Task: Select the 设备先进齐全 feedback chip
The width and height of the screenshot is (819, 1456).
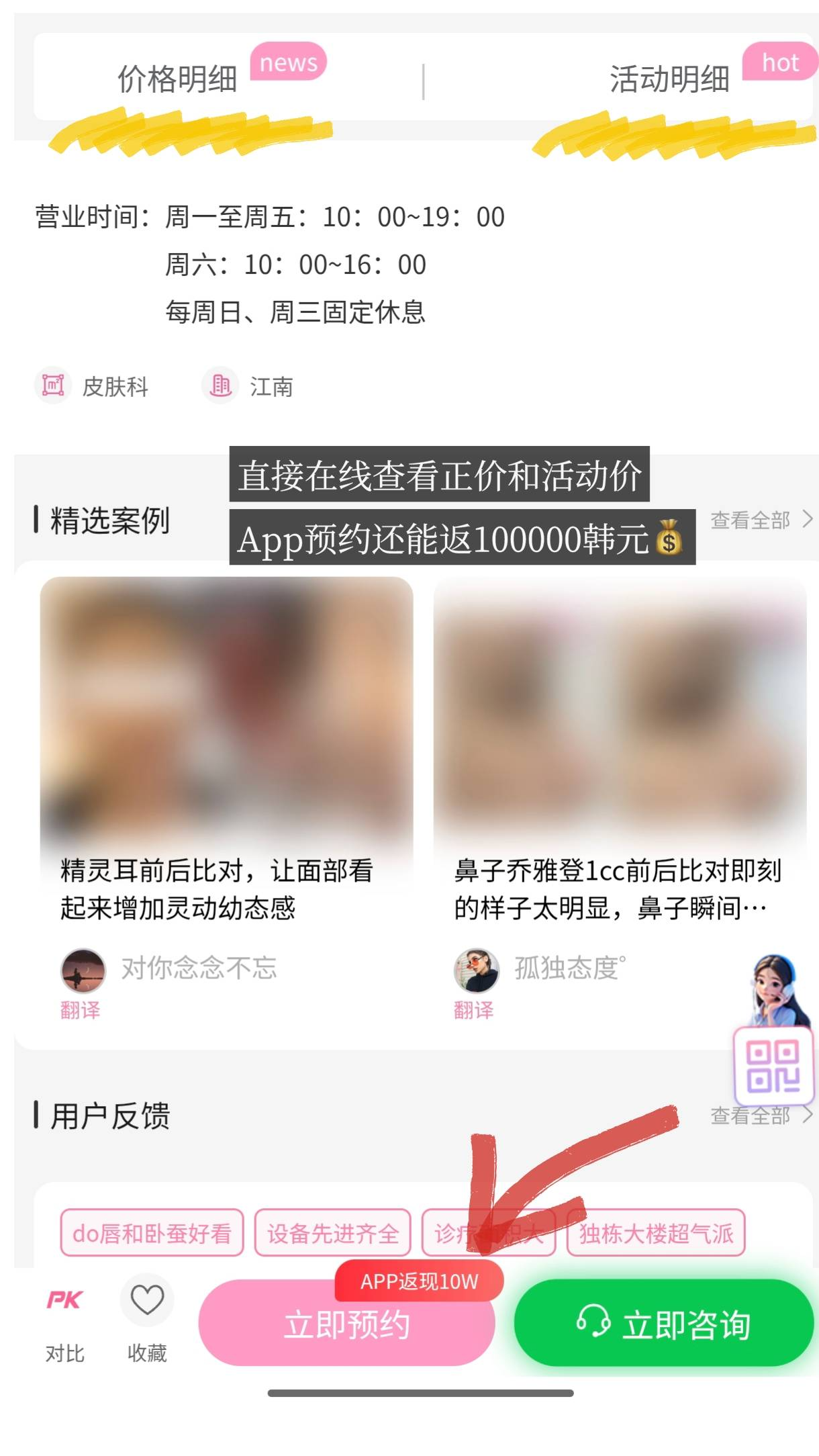Action: [x=332, y=1233]
